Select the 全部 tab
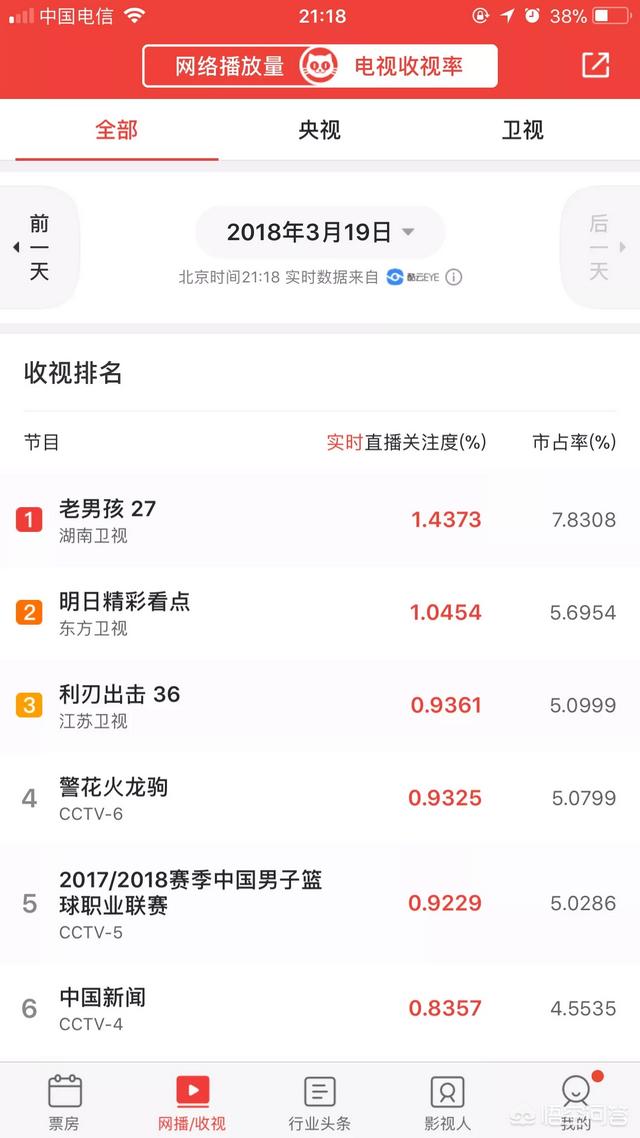The width and height of the screenshot is (640, 1138). coord(116,130)
